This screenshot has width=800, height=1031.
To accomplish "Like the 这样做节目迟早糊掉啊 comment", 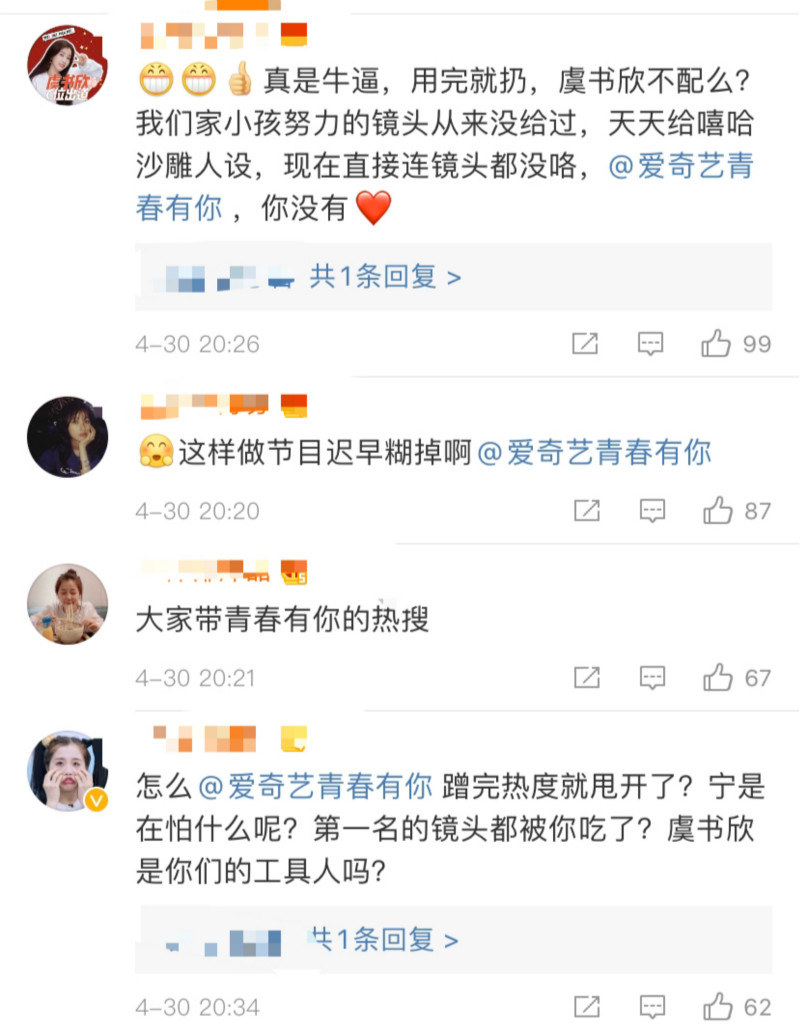I will [718, 511].
